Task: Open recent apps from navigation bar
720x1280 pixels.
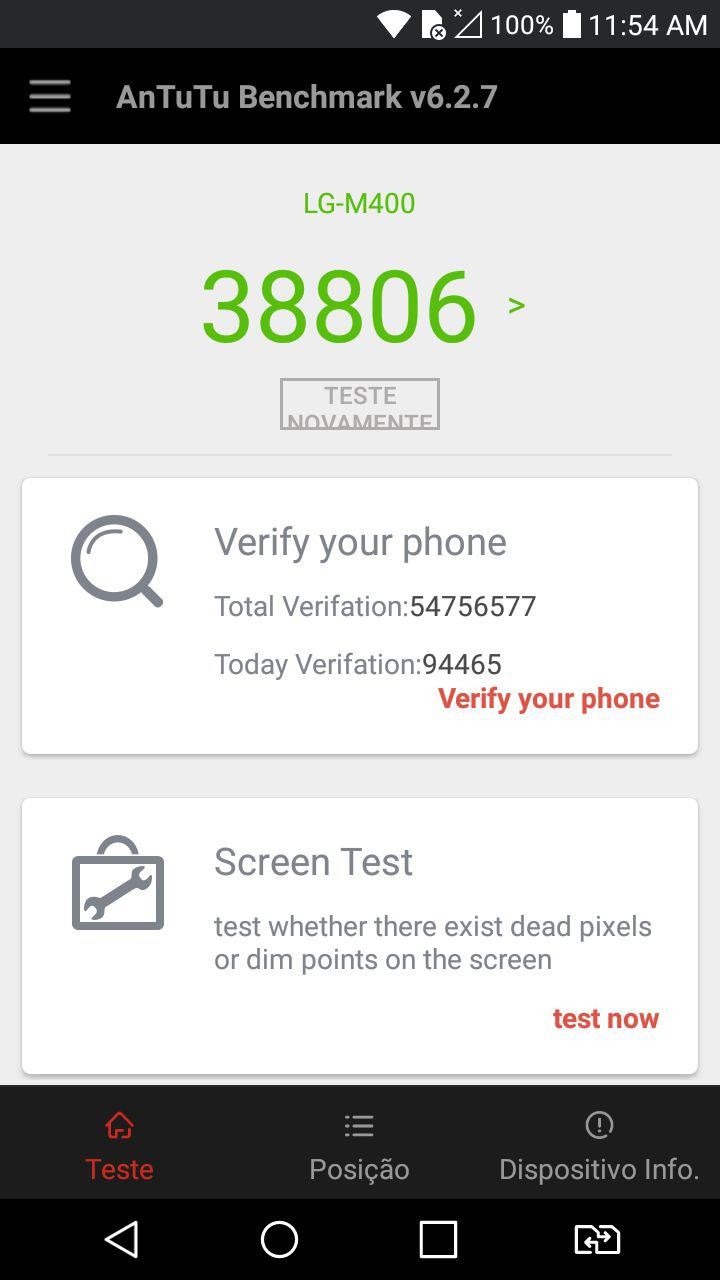Action: coord(438,1240)
